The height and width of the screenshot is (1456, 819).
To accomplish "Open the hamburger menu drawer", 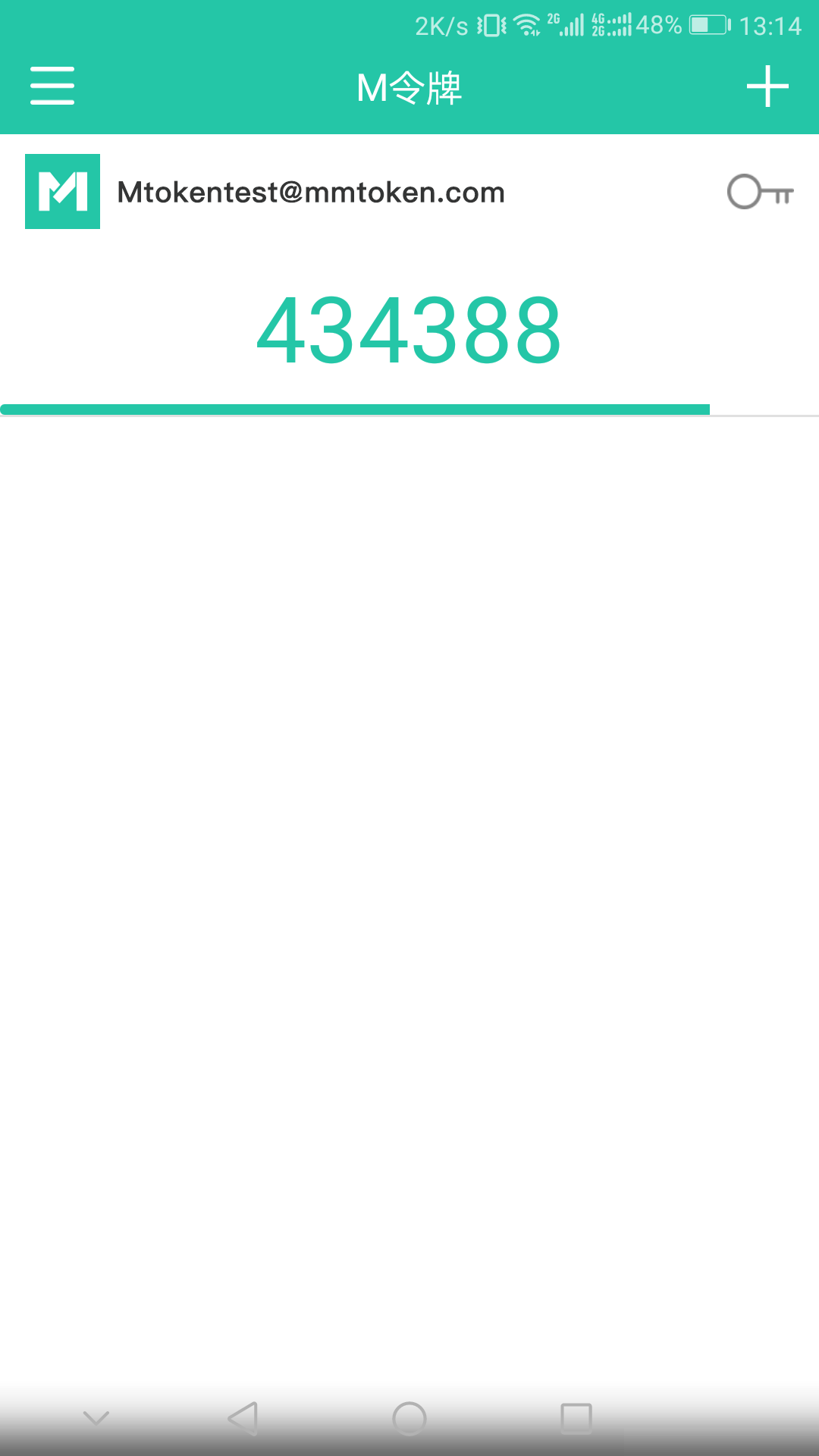I will pos(52,86).
